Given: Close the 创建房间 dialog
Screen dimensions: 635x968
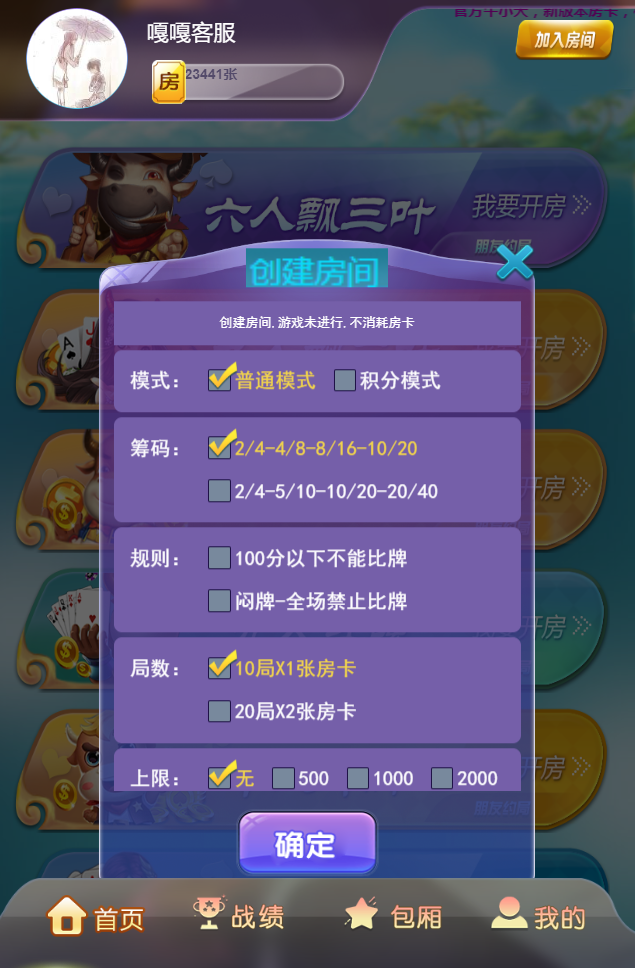Looking at the screenshot, I should pyautogui.click(x=515, y=262).
